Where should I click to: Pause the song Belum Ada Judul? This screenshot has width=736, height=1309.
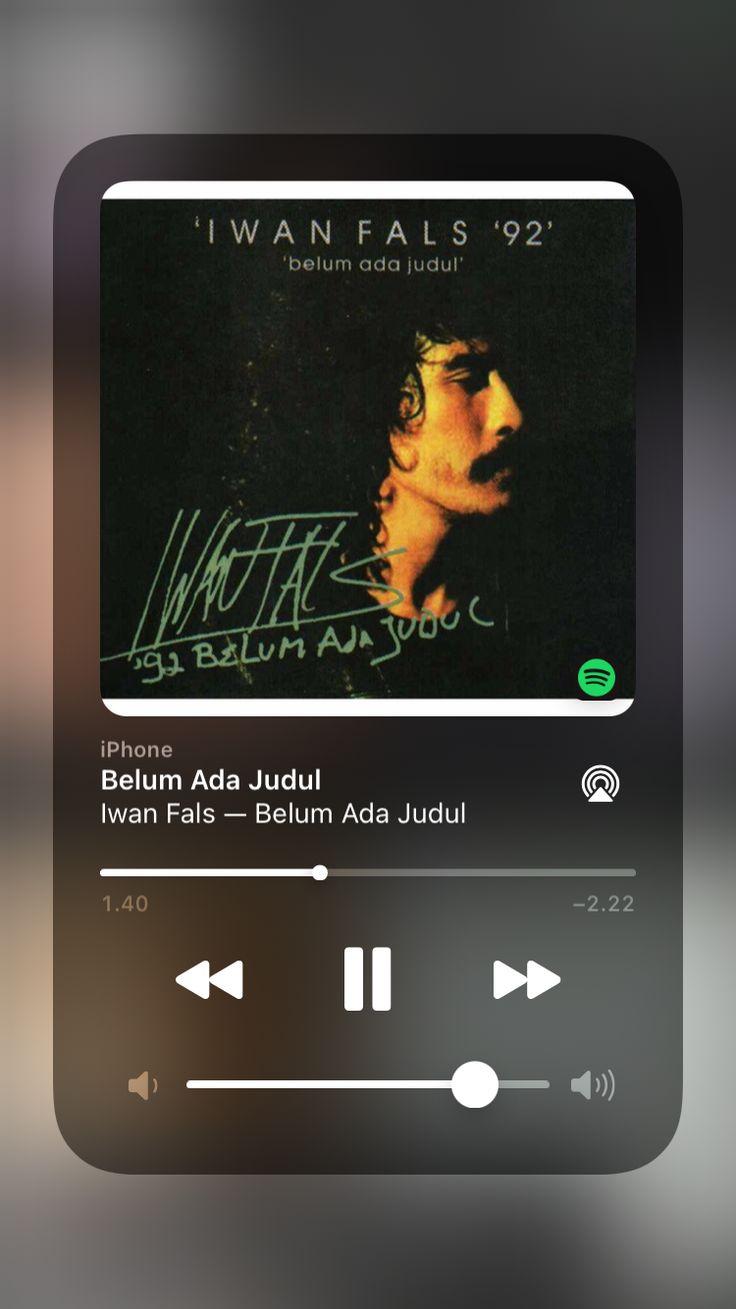click(x=367, y=979)
